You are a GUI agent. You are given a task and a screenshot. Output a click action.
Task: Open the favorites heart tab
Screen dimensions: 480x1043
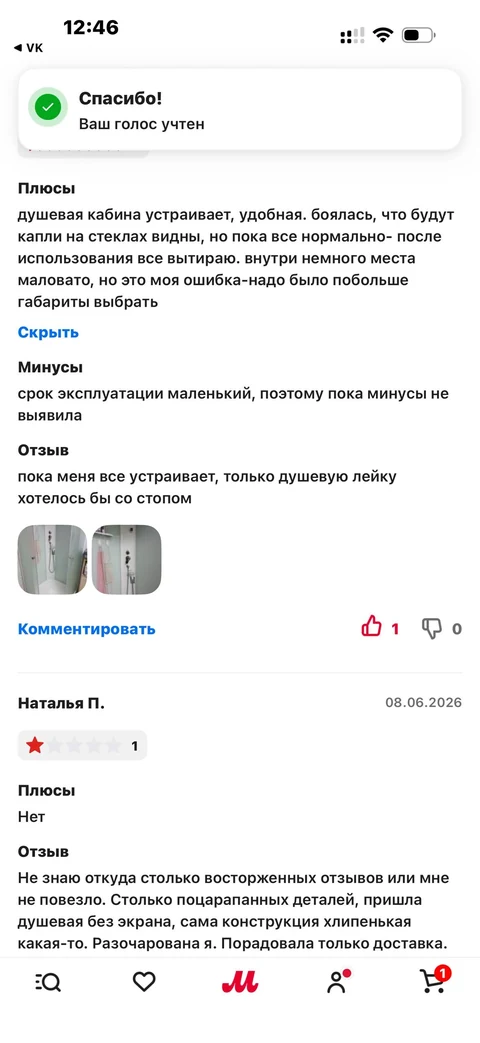pyautogui.click(x=144, y=982)
